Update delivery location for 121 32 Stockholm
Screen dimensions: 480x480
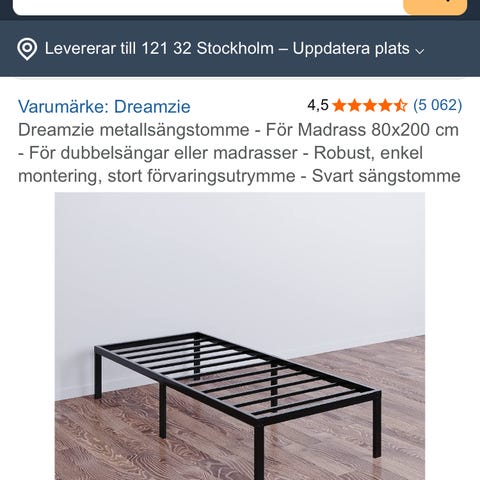[x=221, y=49]
